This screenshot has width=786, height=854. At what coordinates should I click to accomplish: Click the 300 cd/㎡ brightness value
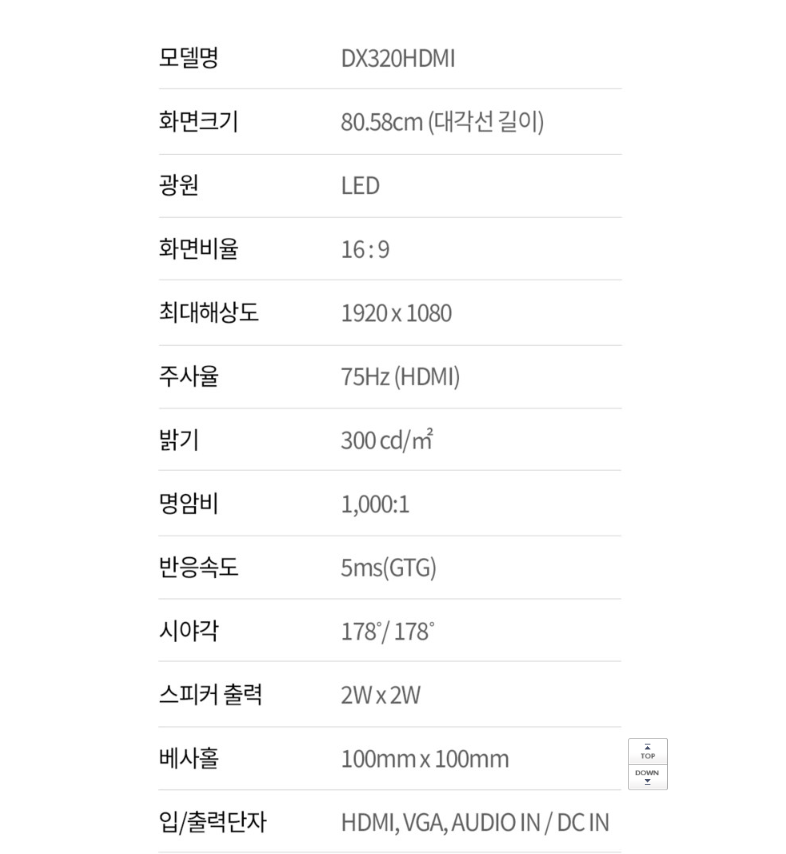click(387, 440)
